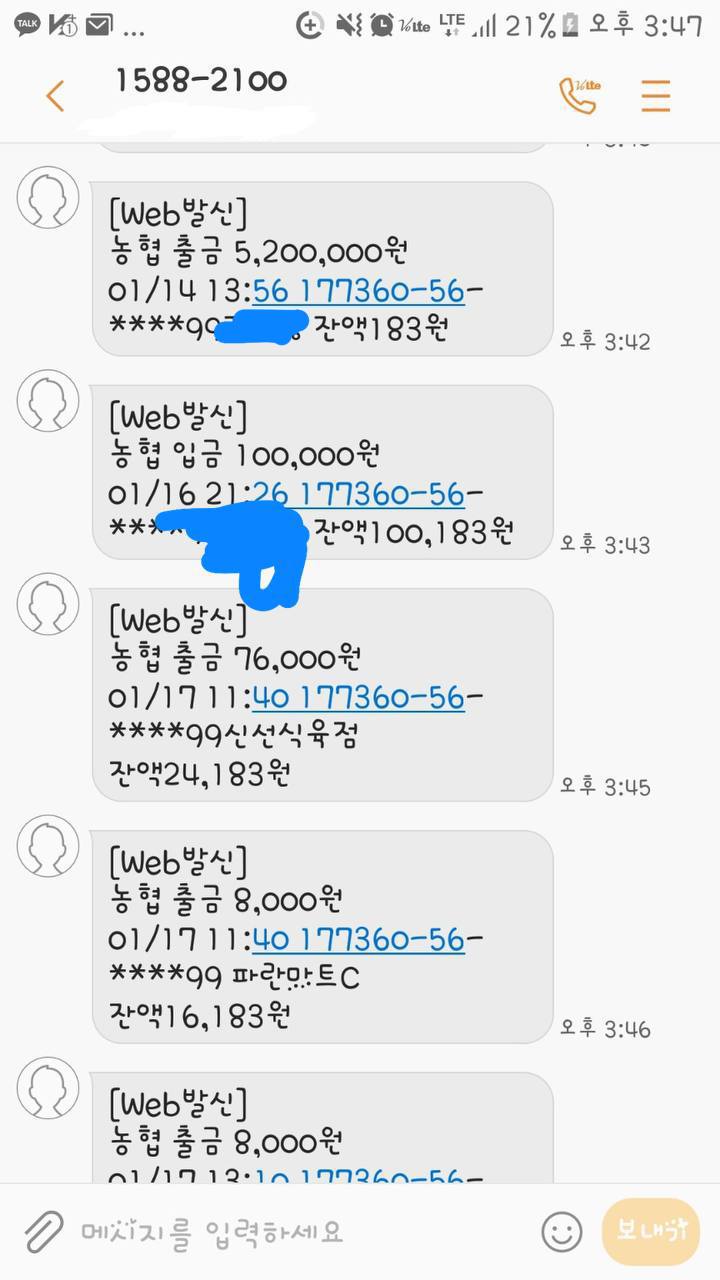
Task: Call 1588-2100 with the phone icon
Action: [x=579, y=95]
